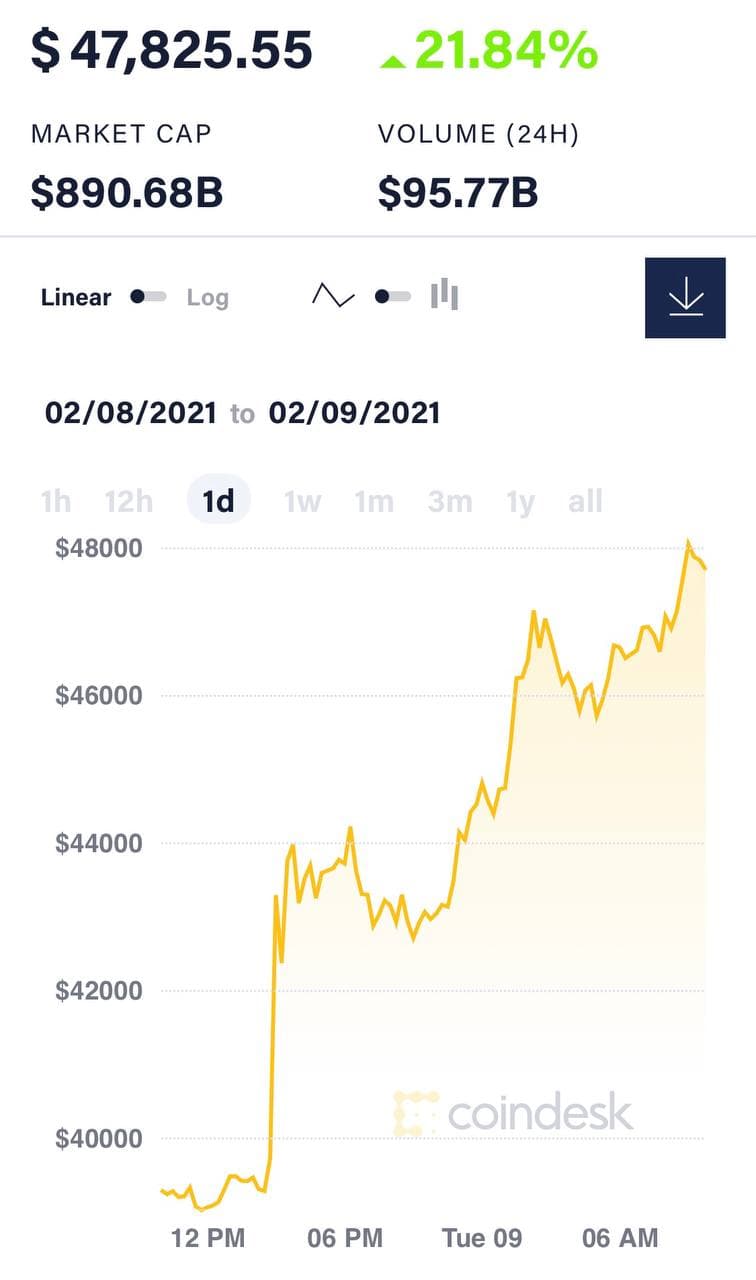Image resolution: width=756 pixels, height=1280 pixels.
Task: Download the chart data
Action: pos(685,298)
